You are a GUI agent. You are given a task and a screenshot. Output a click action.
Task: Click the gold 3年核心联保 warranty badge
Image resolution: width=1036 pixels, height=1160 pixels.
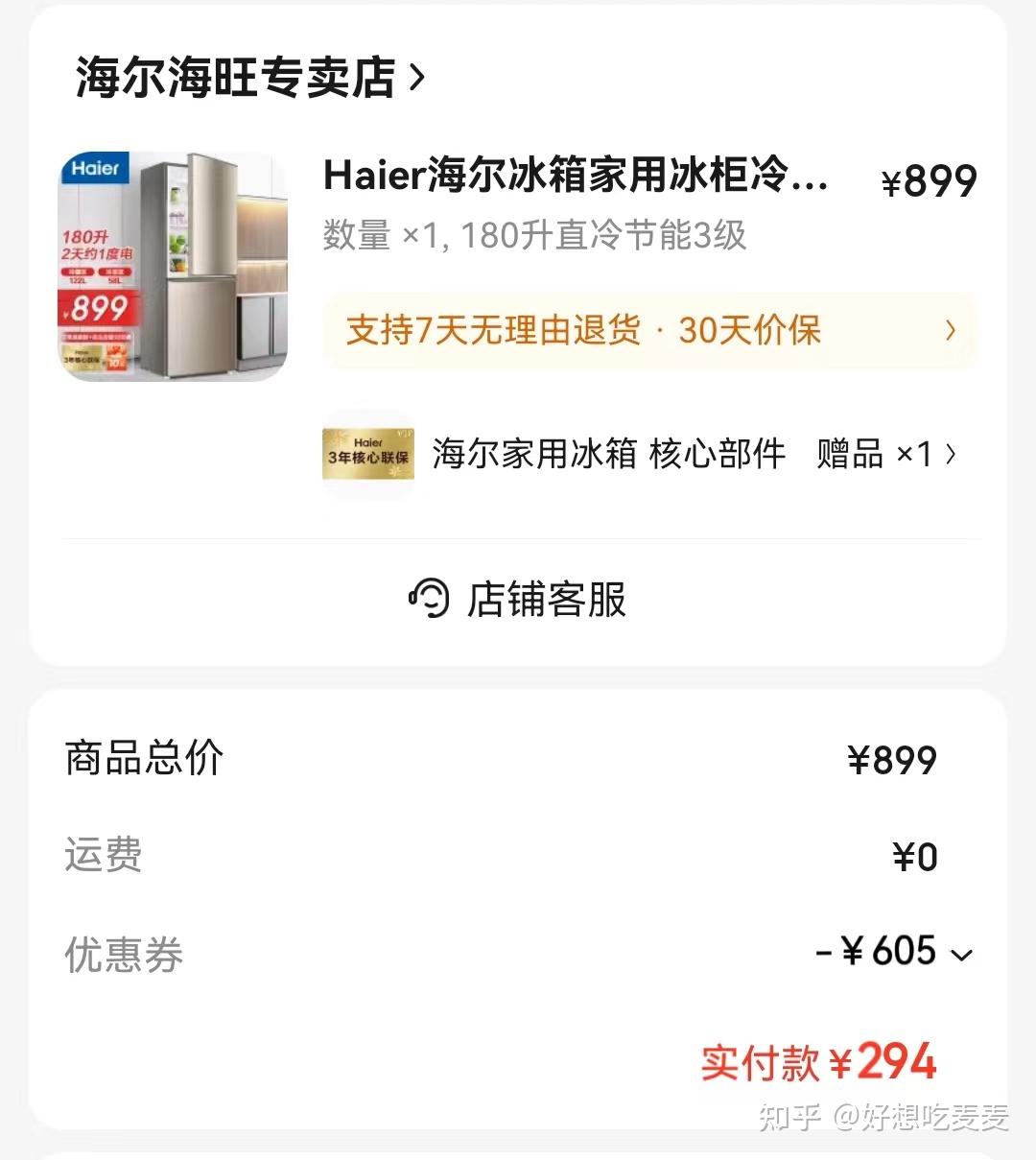tap(368, 452)
